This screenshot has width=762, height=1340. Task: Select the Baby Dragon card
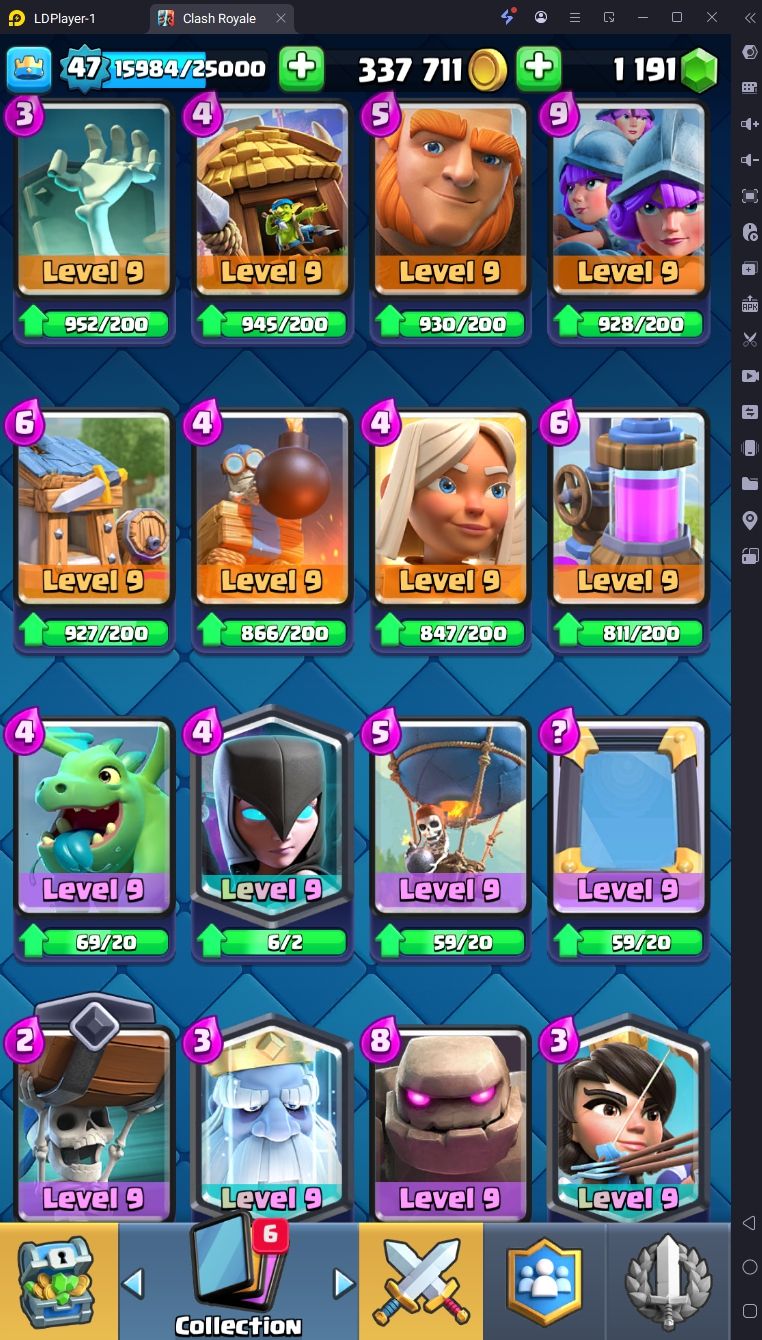93,818
